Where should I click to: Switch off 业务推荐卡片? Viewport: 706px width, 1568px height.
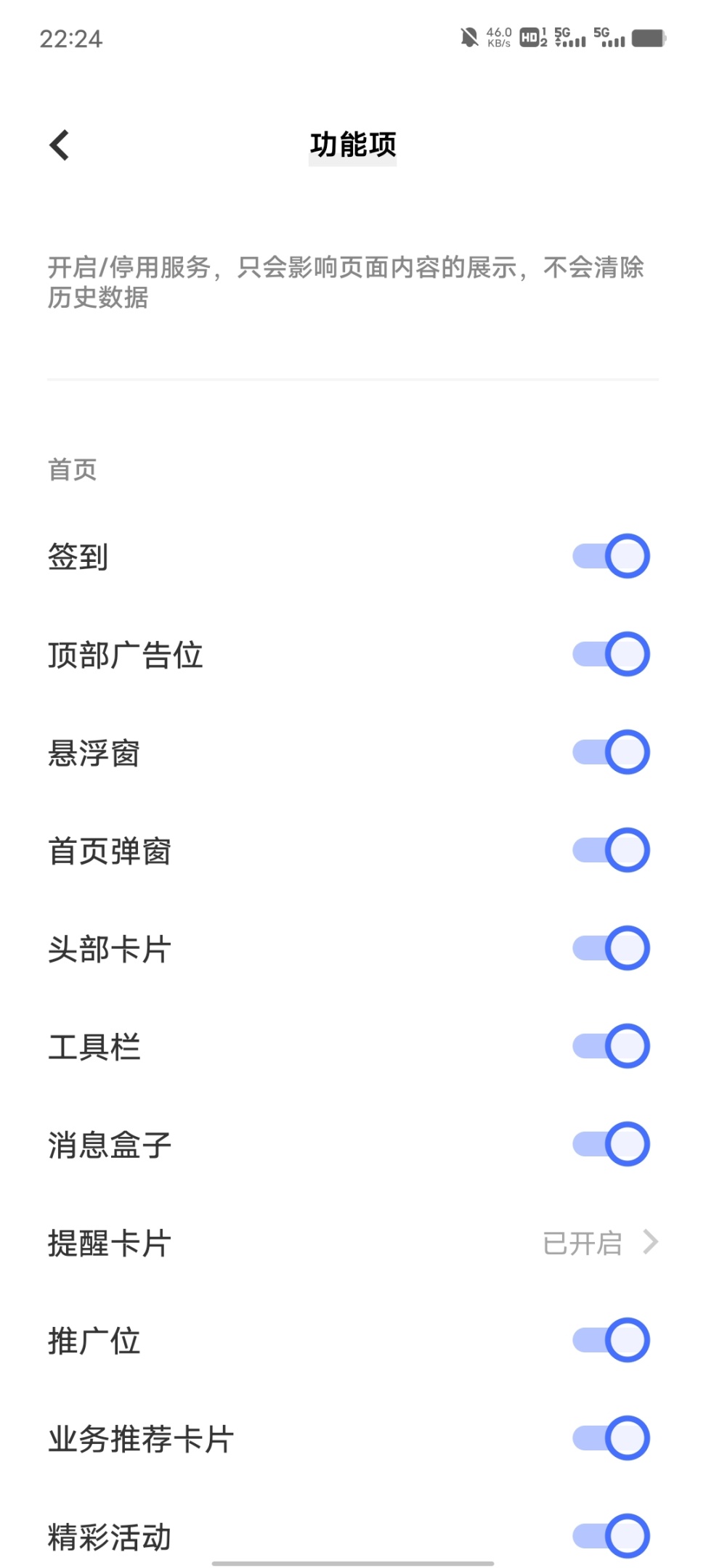[x=611, y=1438]
